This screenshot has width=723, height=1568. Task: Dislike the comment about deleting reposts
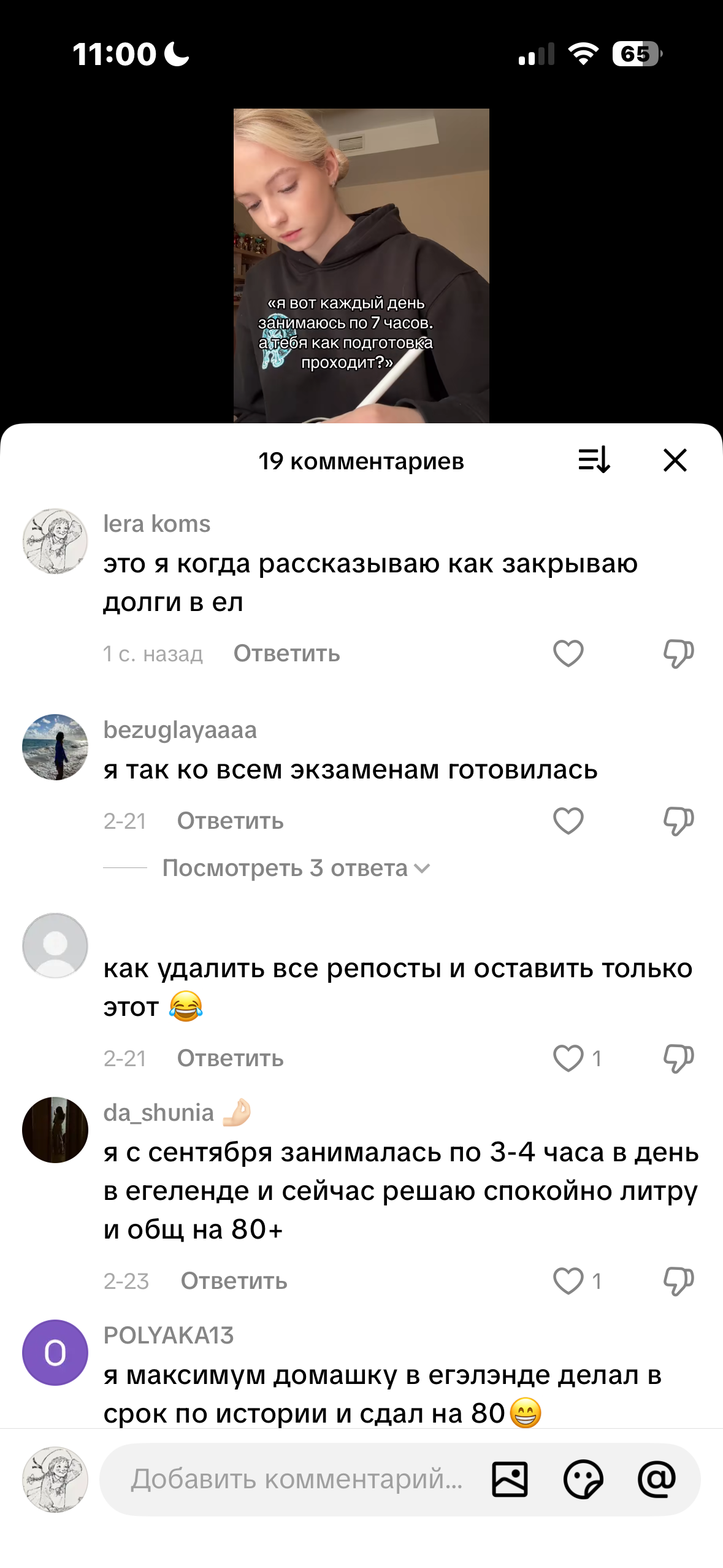point(679,1058)
